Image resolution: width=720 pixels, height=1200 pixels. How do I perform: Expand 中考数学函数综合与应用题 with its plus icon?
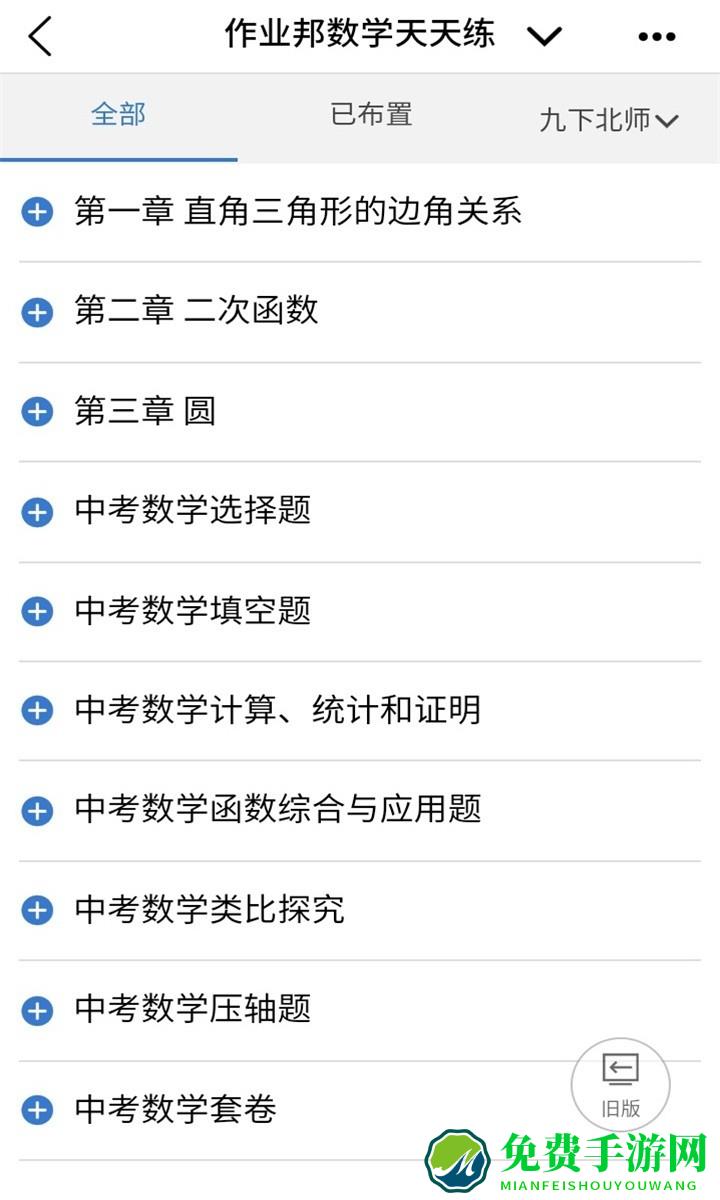(x=37, y=811)
